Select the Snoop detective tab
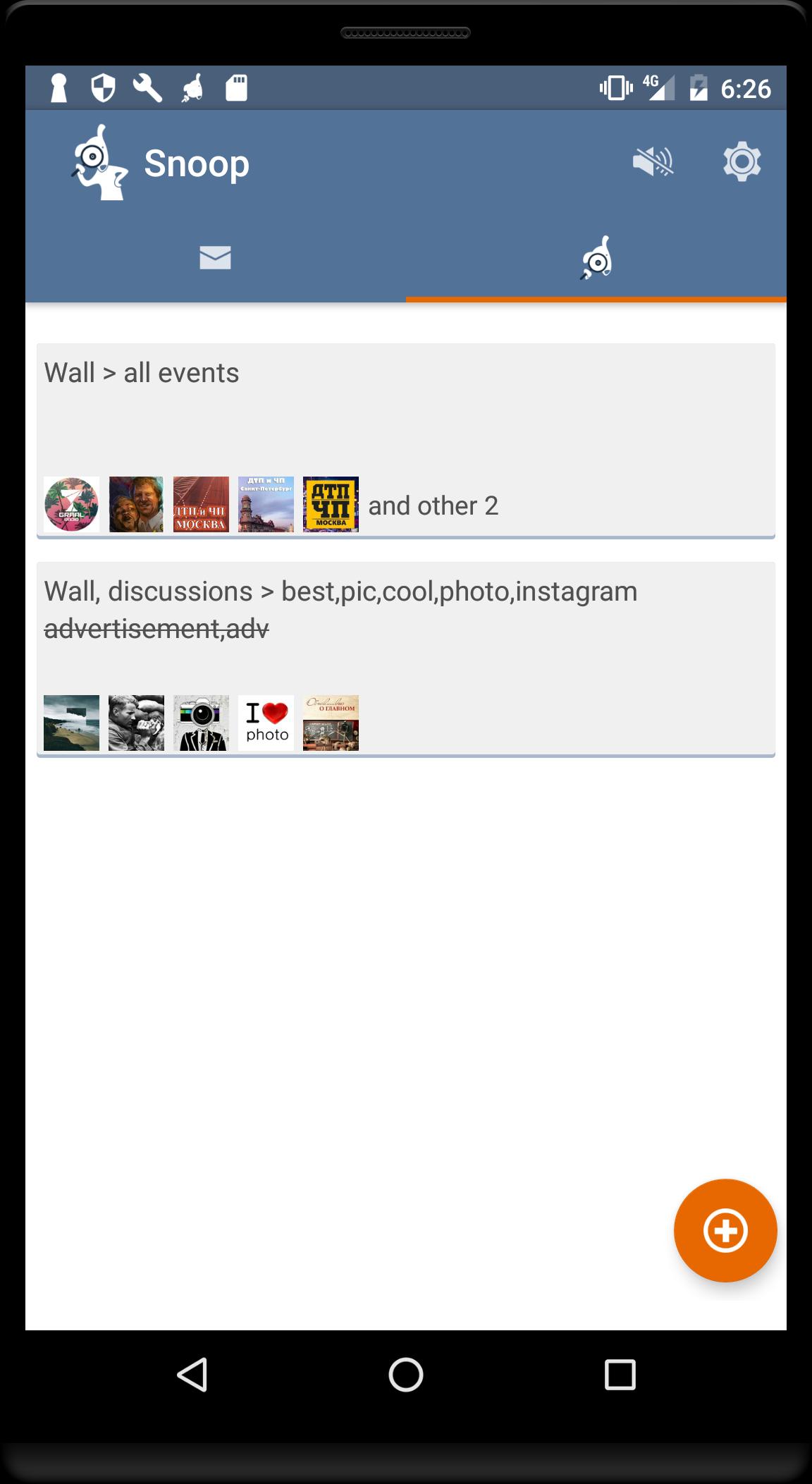Screen dimensions: 812x1484 coord(596,258)
